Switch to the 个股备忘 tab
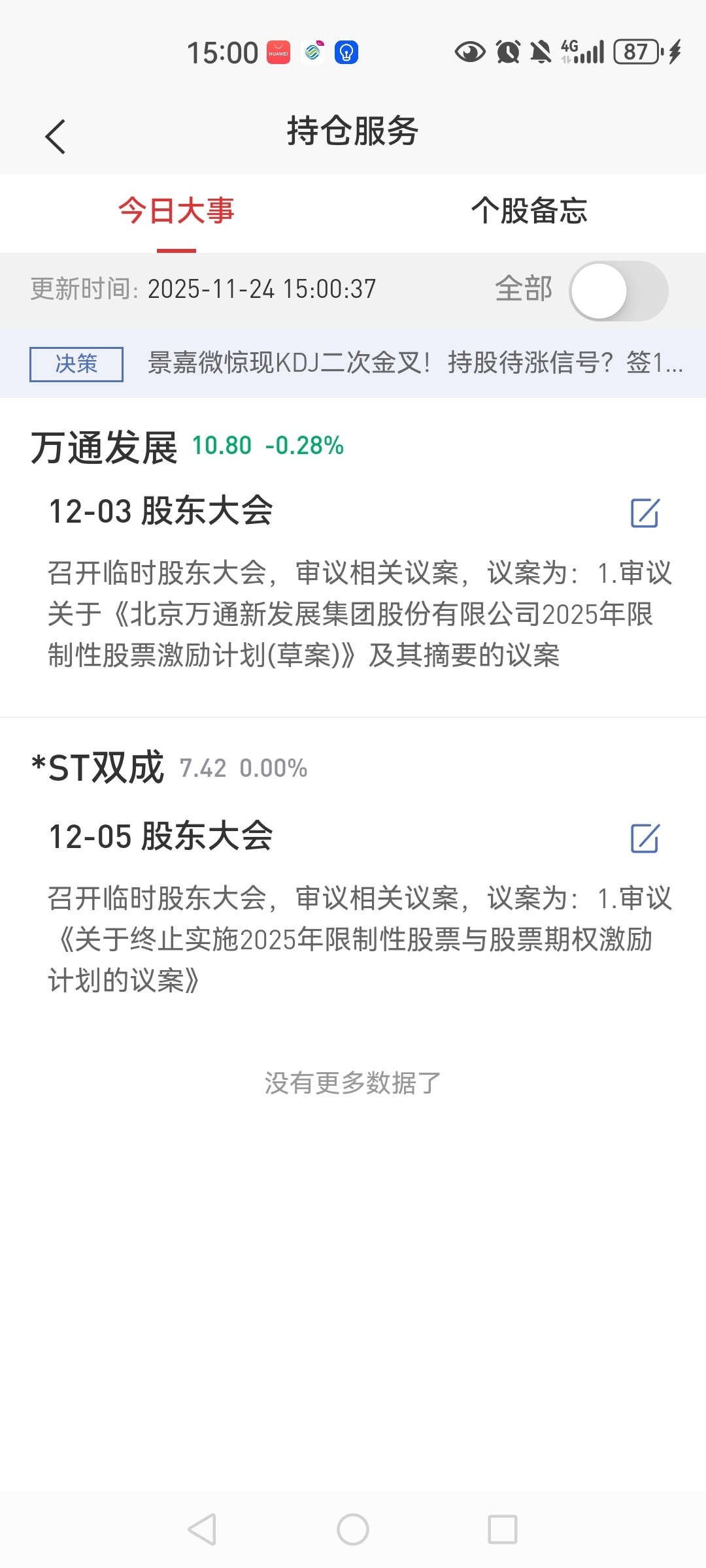This screenshot has width=706, height=1568. click(x=529, y=211)
